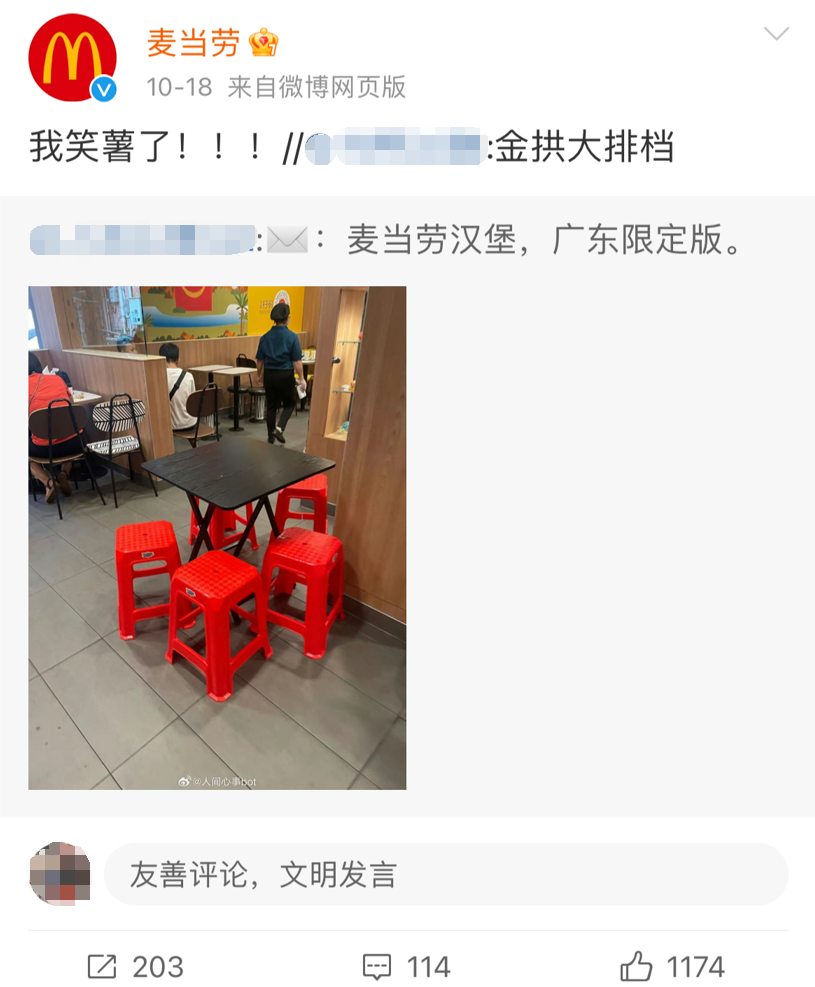Open the original poster's blurred username
This screenshot has height=987, width=815.
coord(142,240)
